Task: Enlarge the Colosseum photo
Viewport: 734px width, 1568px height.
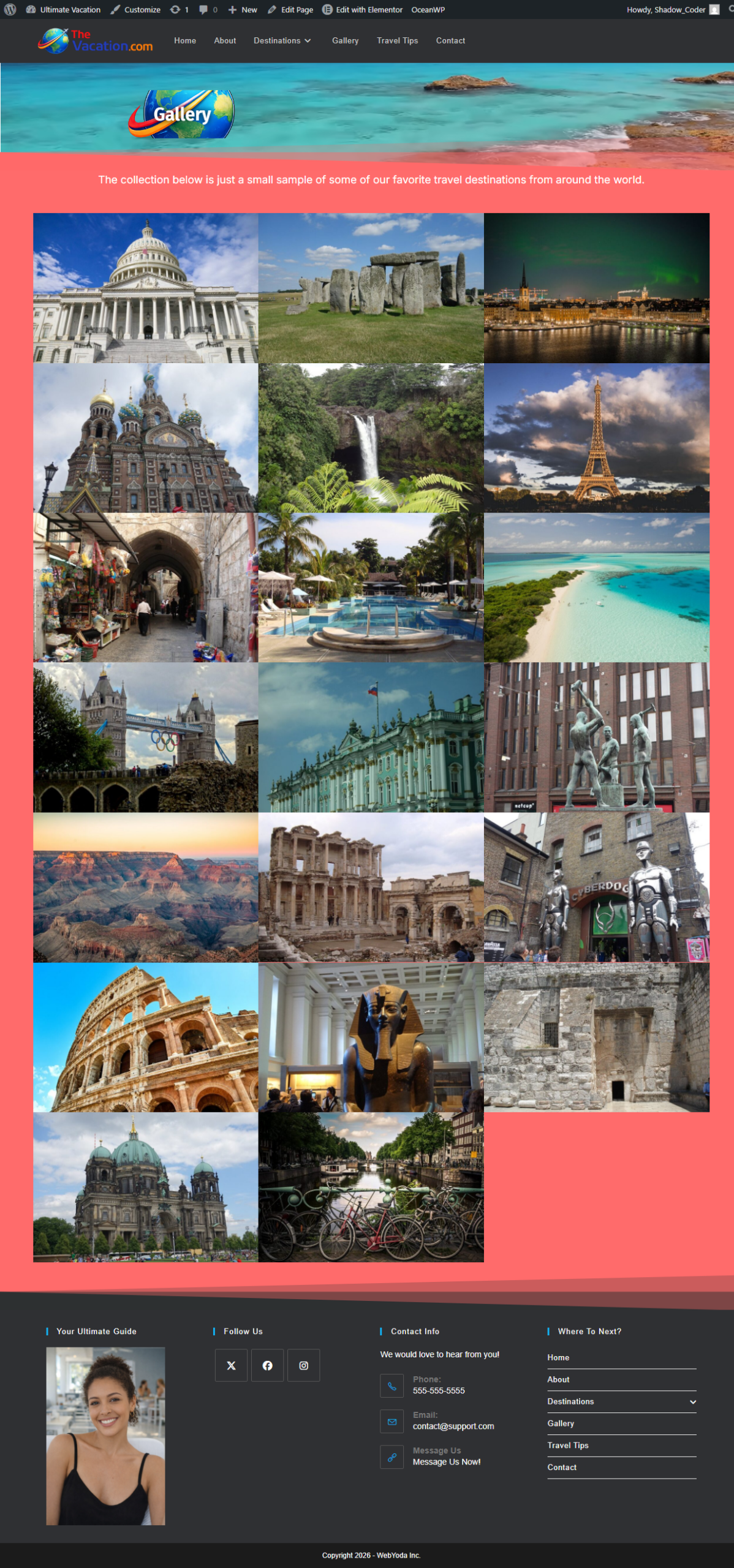Action: pyautogui.click(x=146, y=1037)
